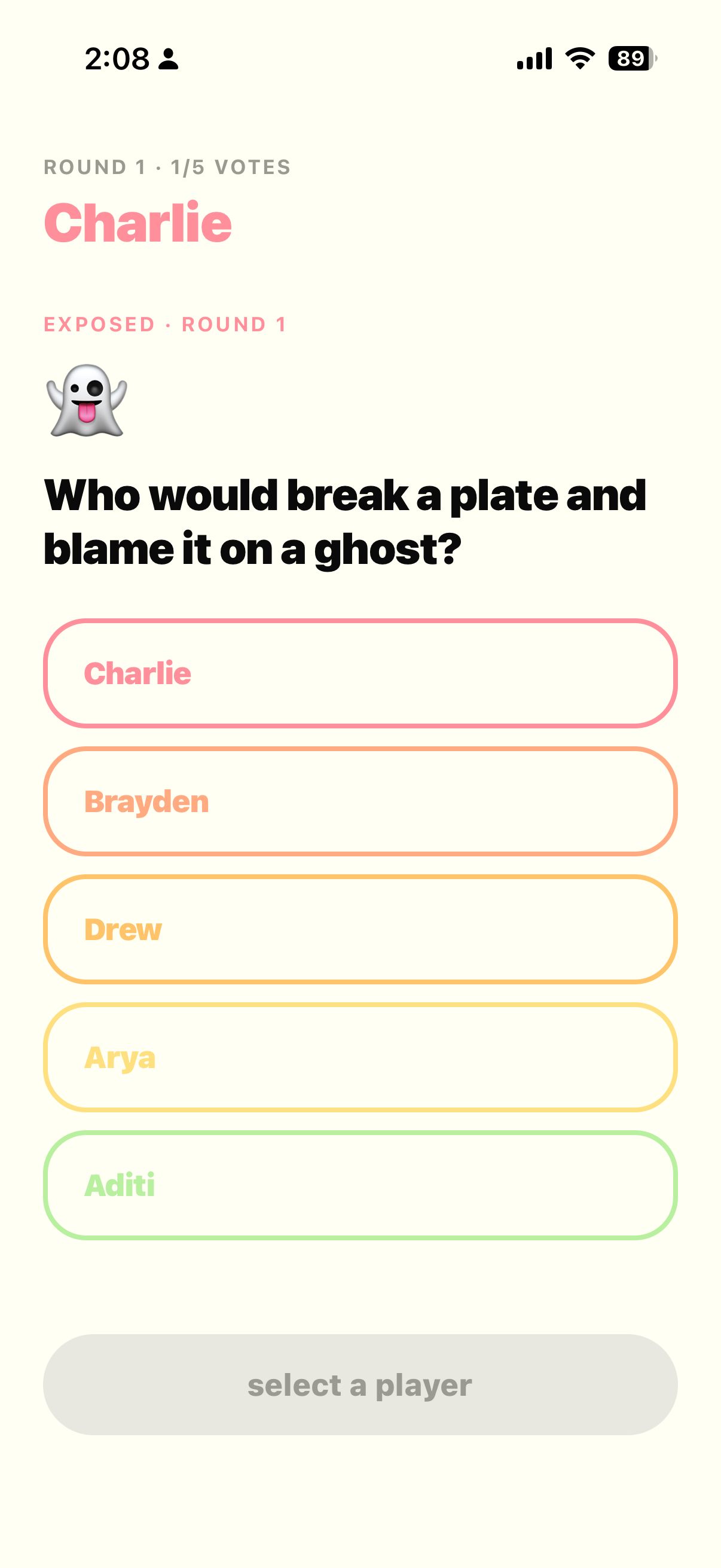Pick Arya for this question

point(360,1057)
